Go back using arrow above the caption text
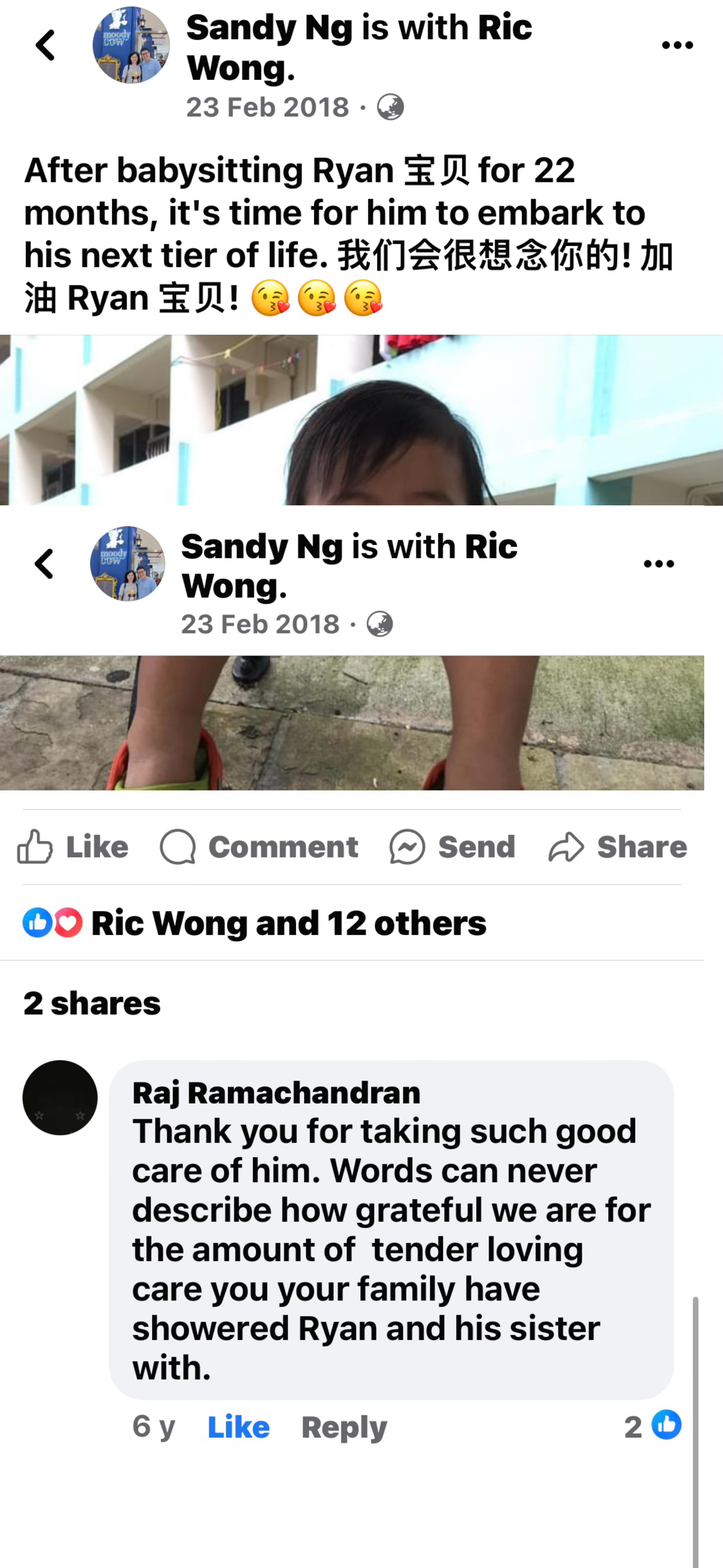Screen dimensions: 723x1568 click(x=46, y=45)
